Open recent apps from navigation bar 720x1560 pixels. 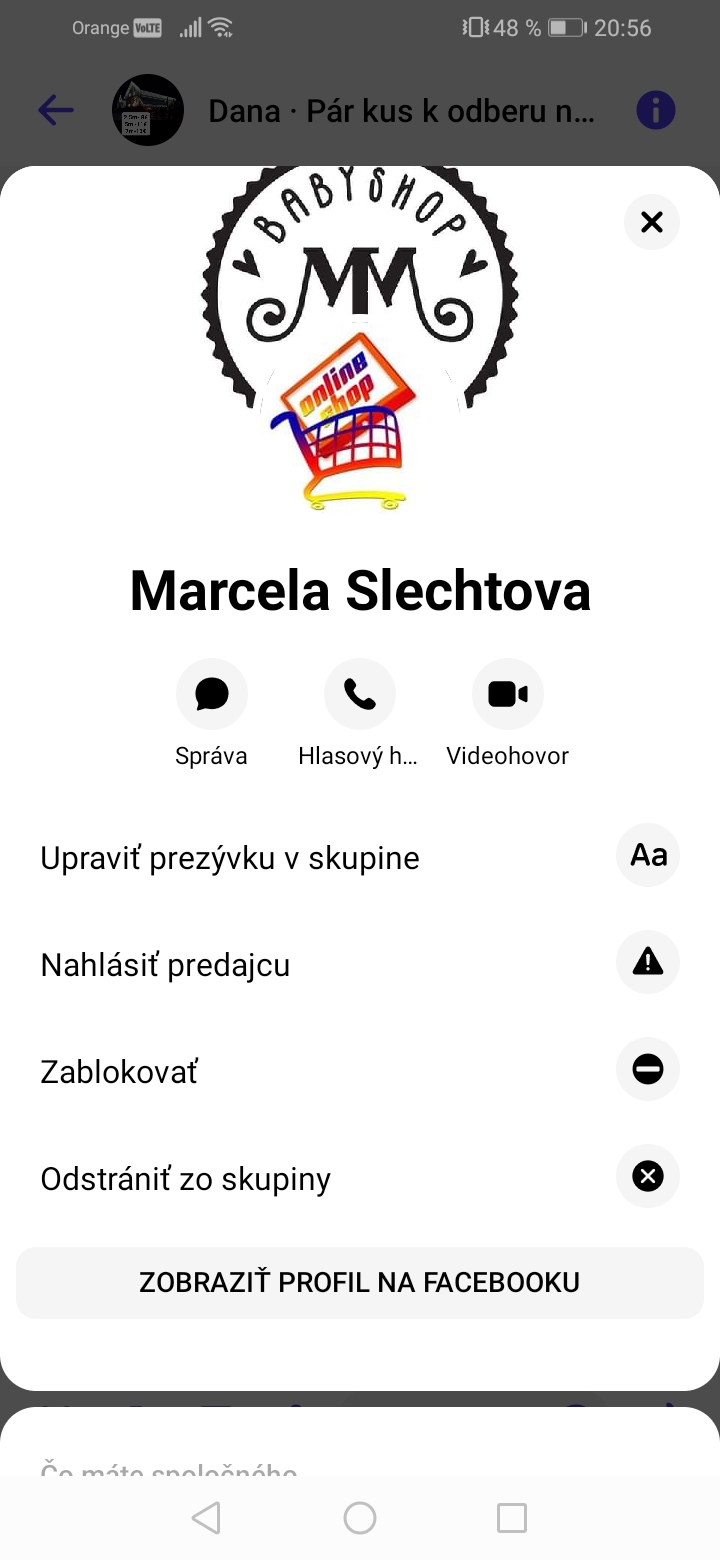(x=511, y=1518)
